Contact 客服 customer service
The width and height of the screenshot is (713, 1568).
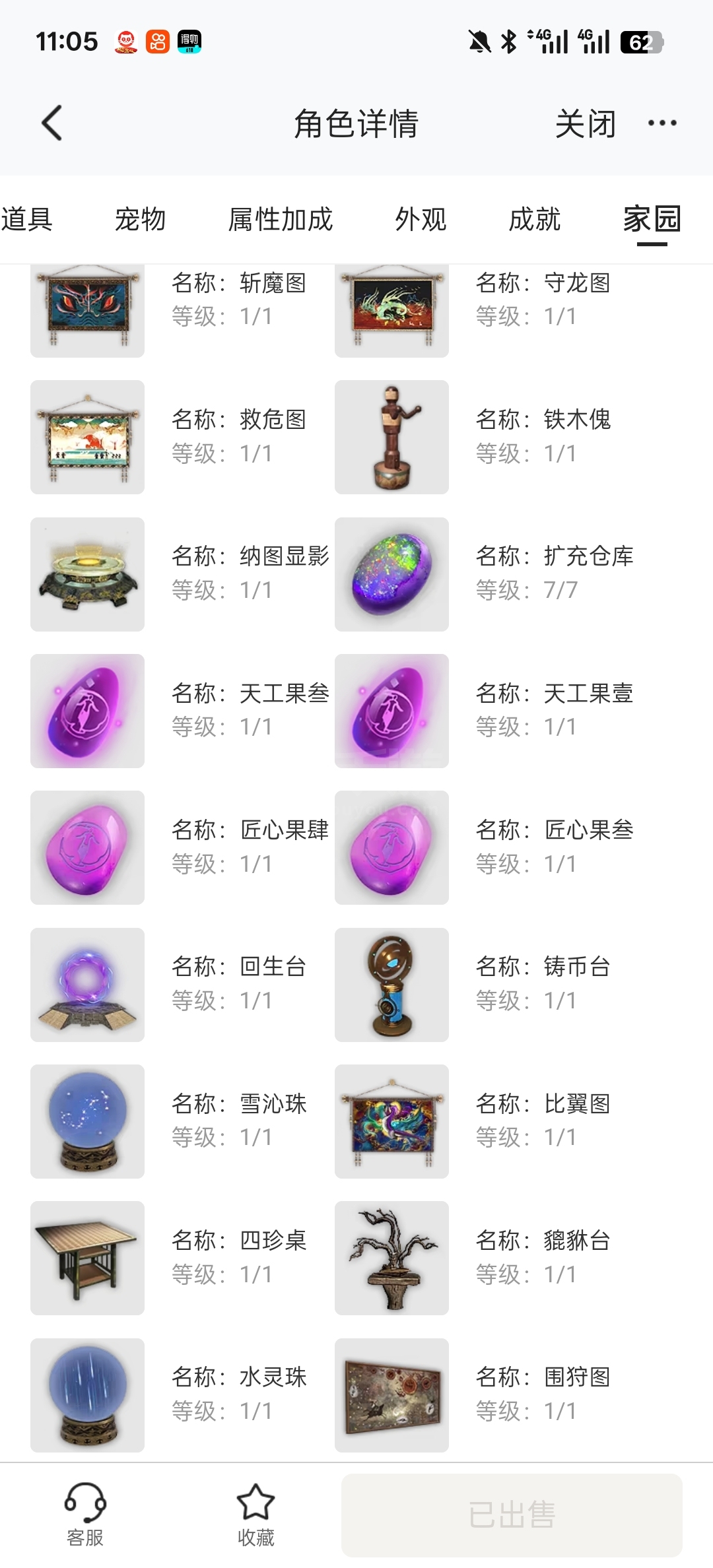(85, 1515)
